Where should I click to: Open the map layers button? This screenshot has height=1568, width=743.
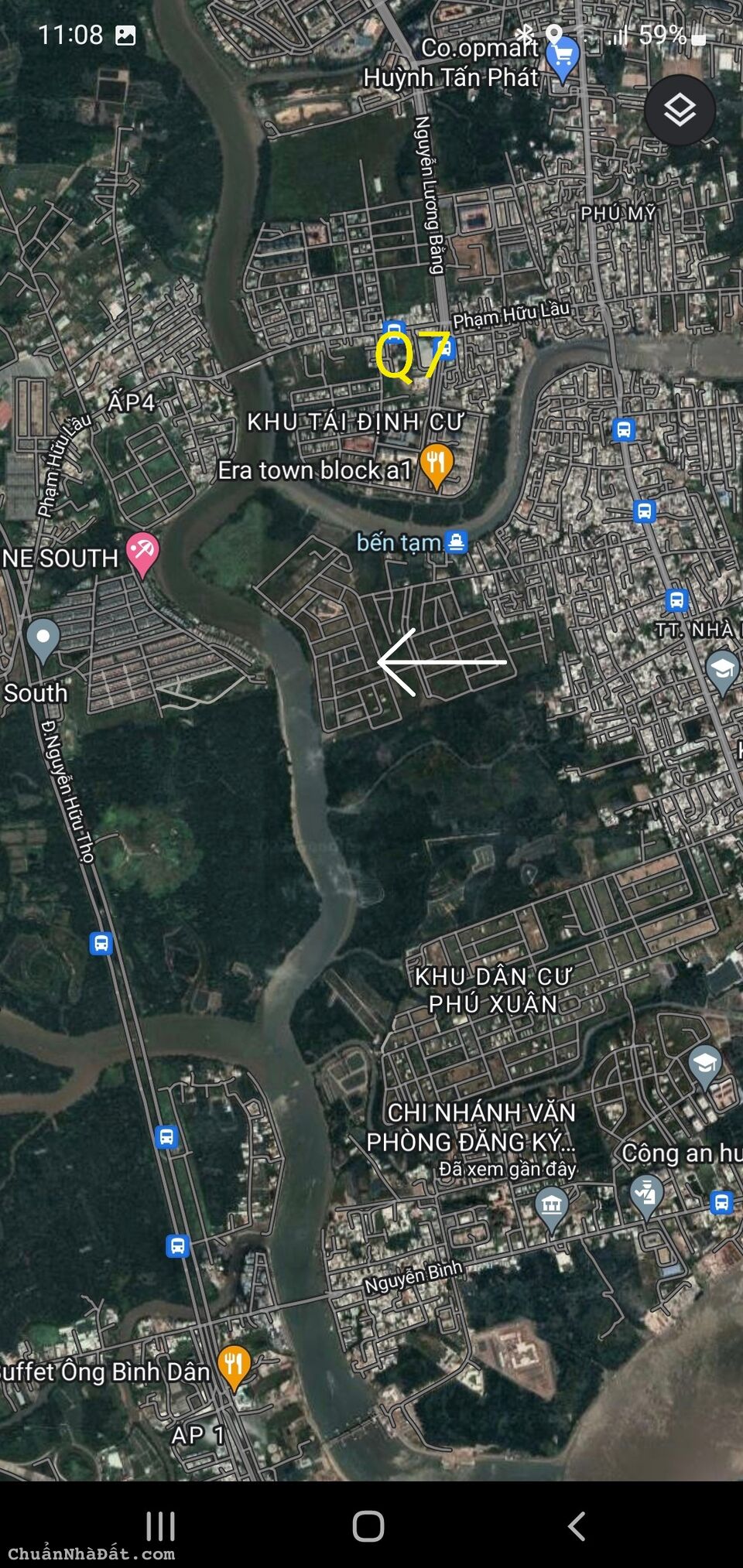[680, 111]
